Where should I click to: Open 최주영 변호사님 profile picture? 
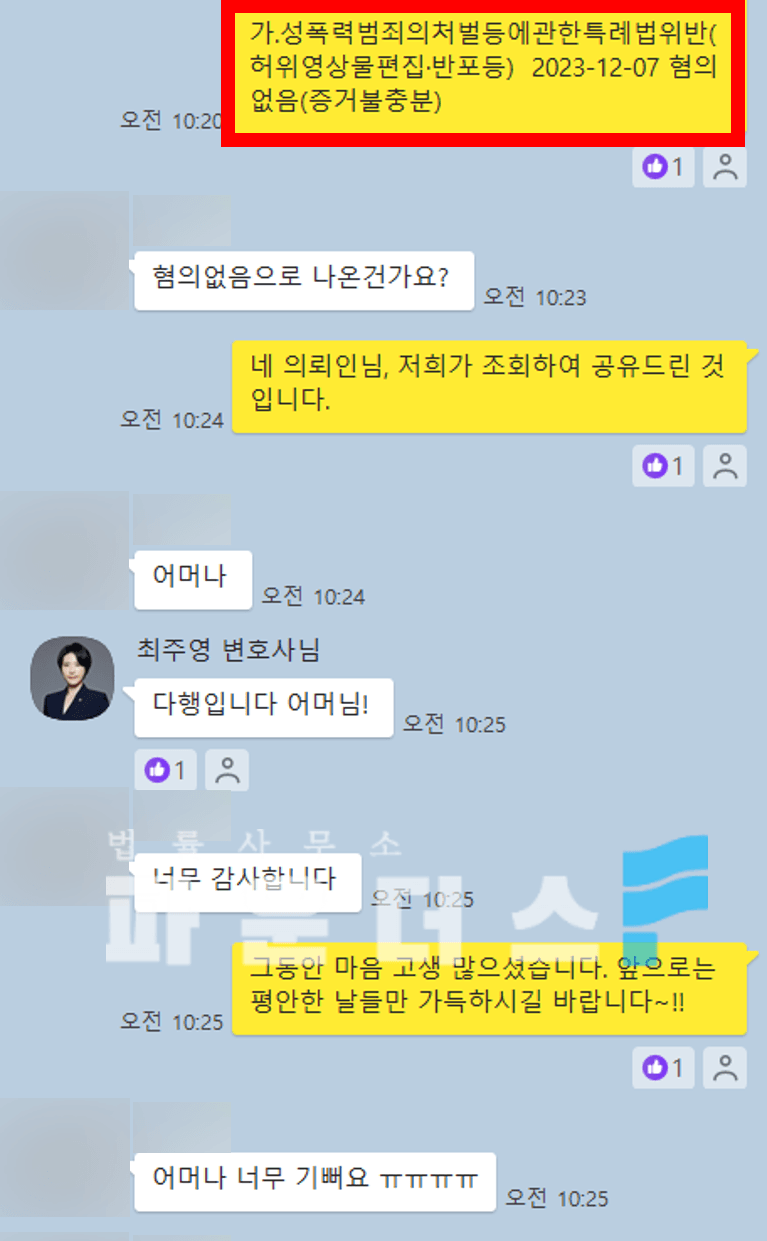click(72, 678)
